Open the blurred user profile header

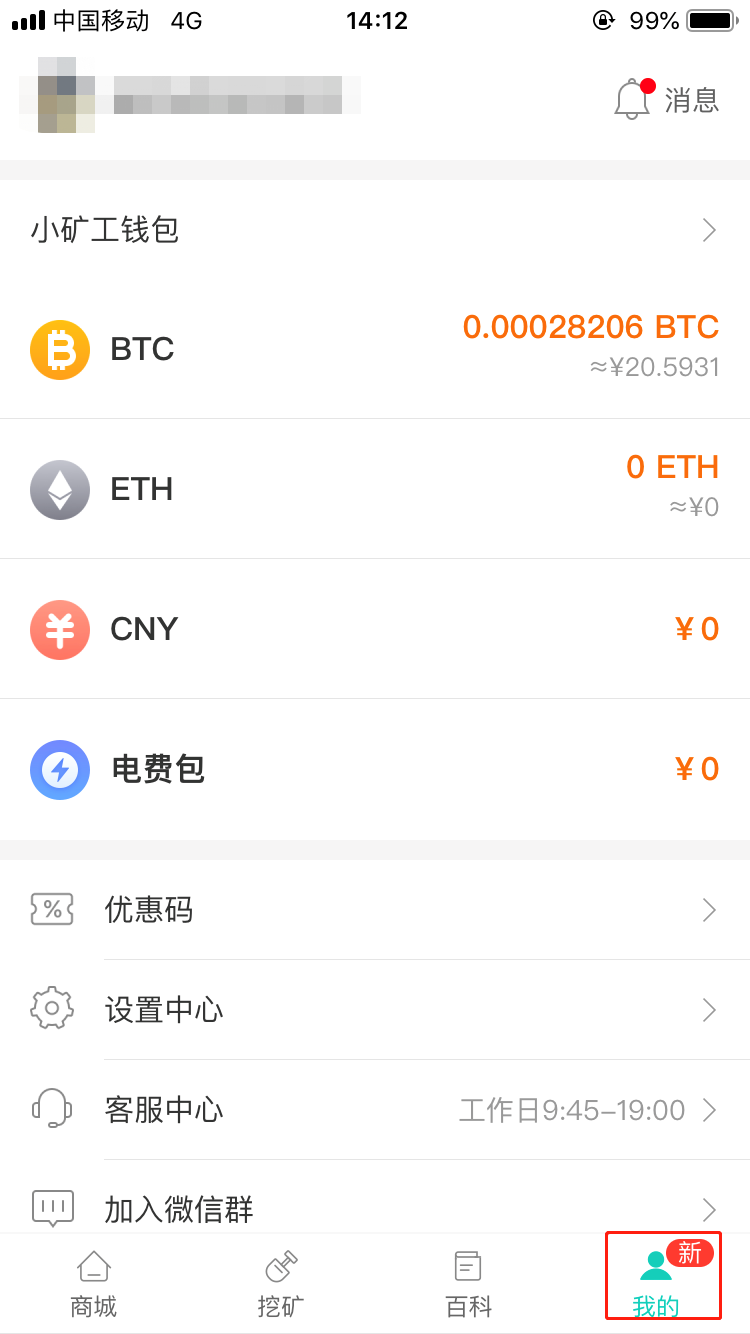pyautogui.click(x=190, y=95)
